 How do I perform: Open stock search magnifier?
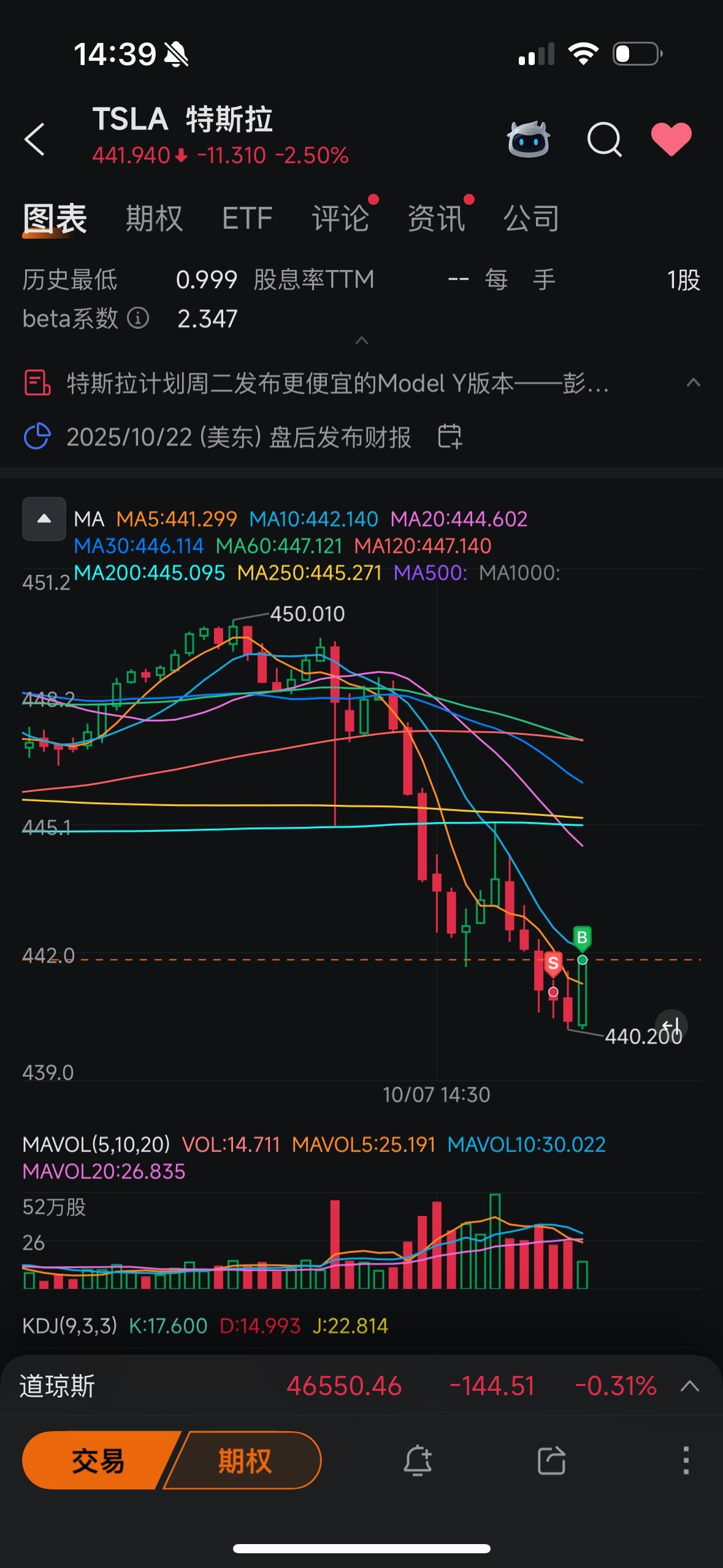[604, 139]
